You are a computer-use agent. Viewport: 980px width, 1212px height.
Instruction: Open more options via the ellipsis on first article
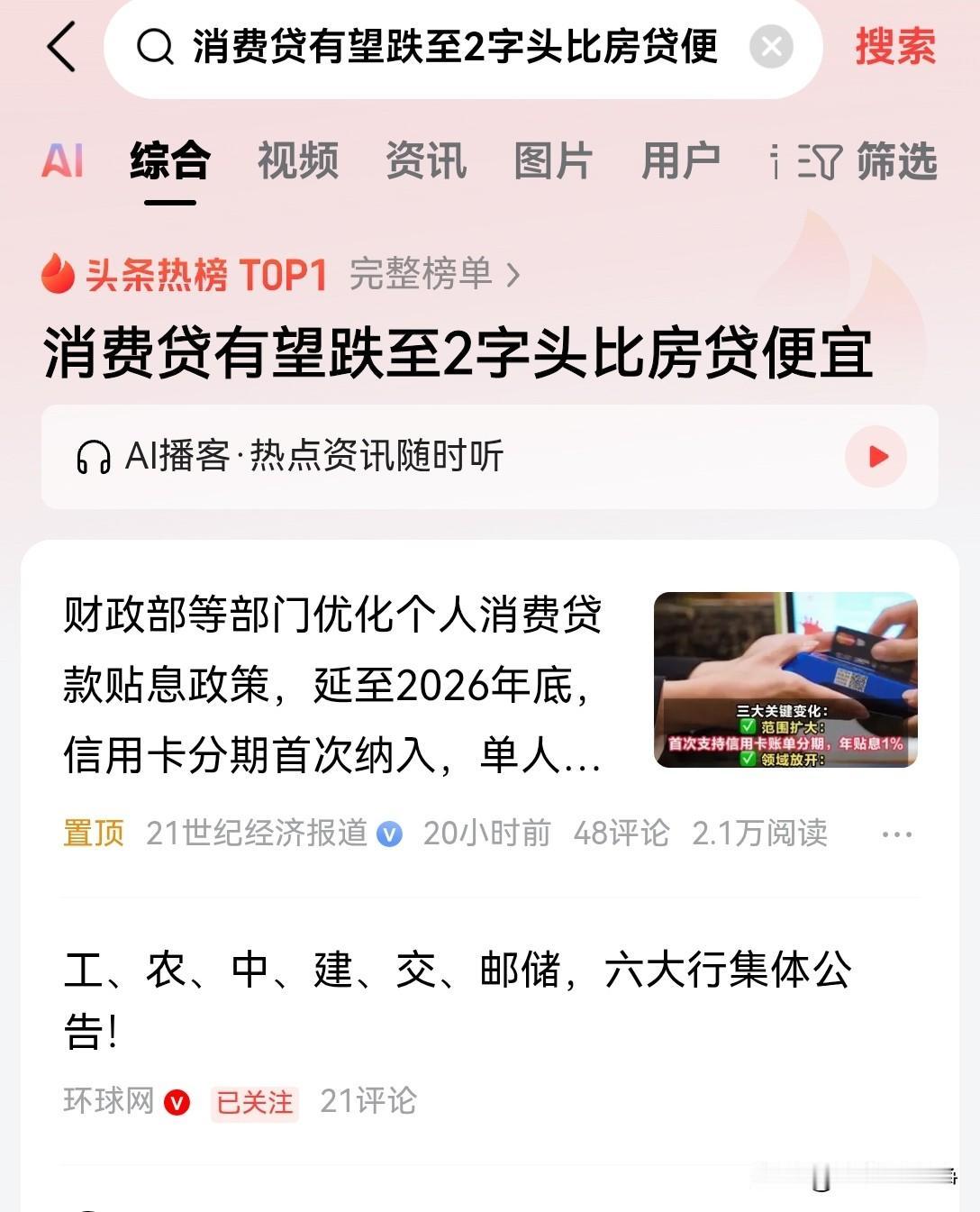tap(898, 834)
